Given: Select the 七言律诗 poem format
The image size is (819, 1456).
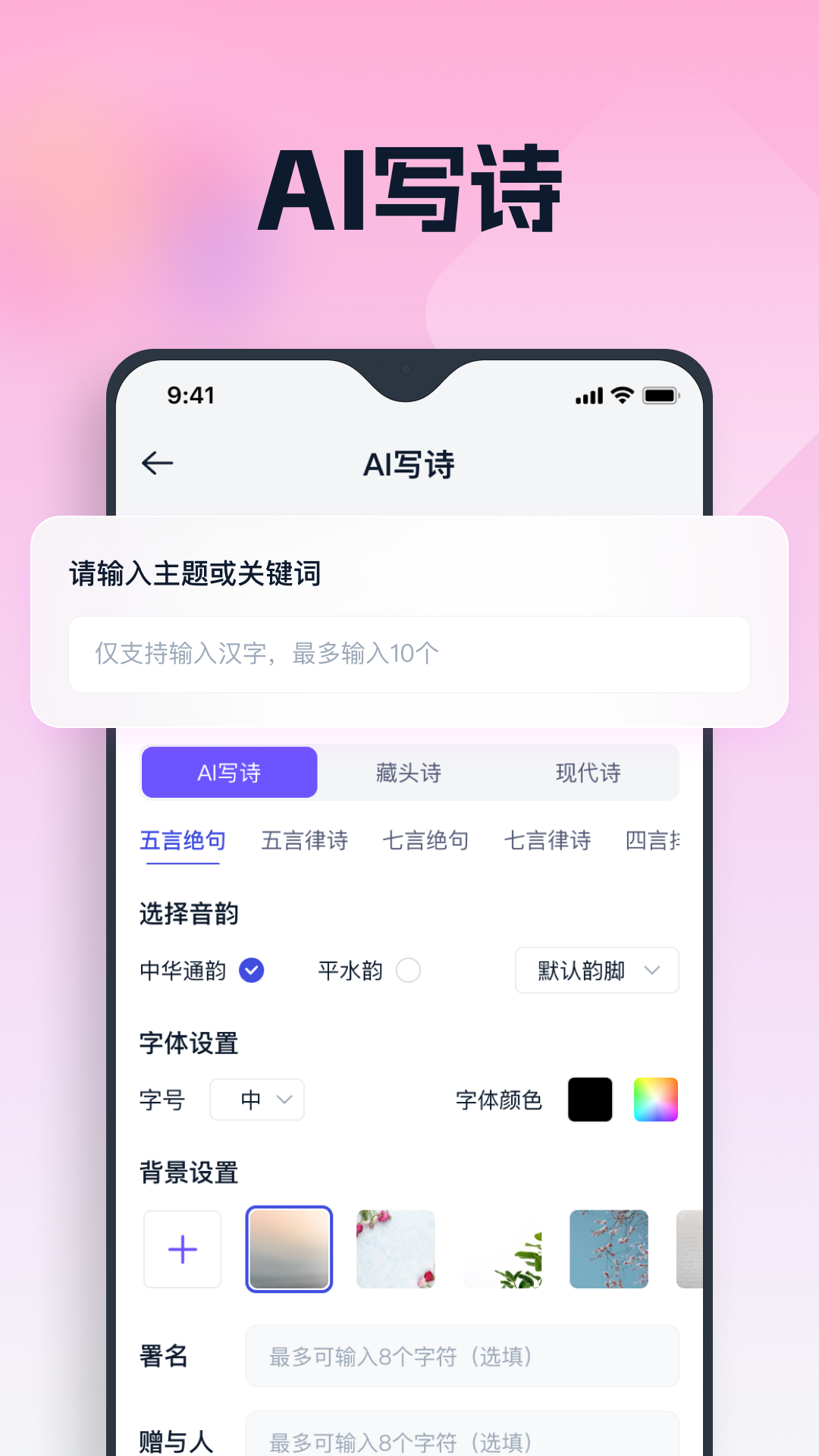Looking at the screenshot, I should [548, 840].
